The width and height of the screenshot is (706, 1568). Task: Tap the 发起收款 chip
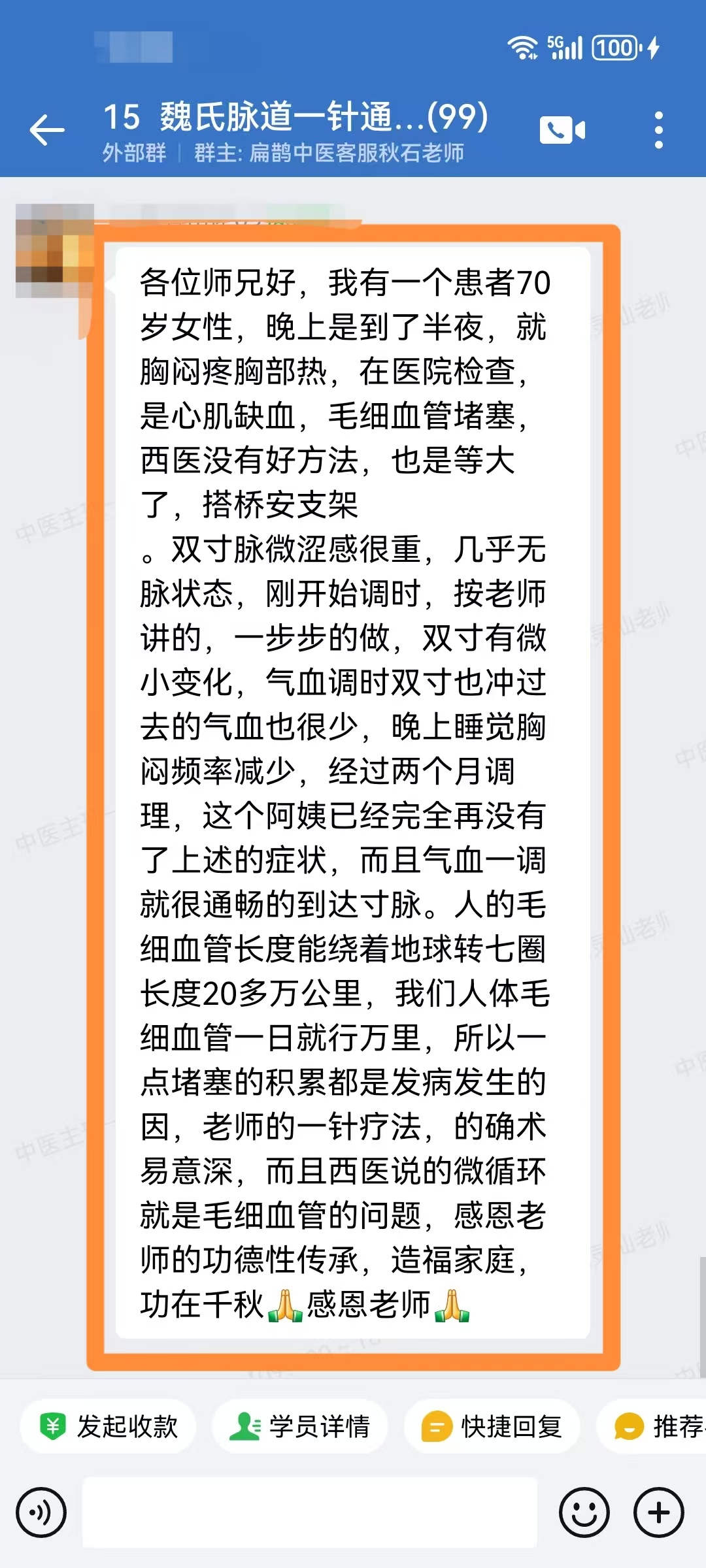[x=109, y=1426]
